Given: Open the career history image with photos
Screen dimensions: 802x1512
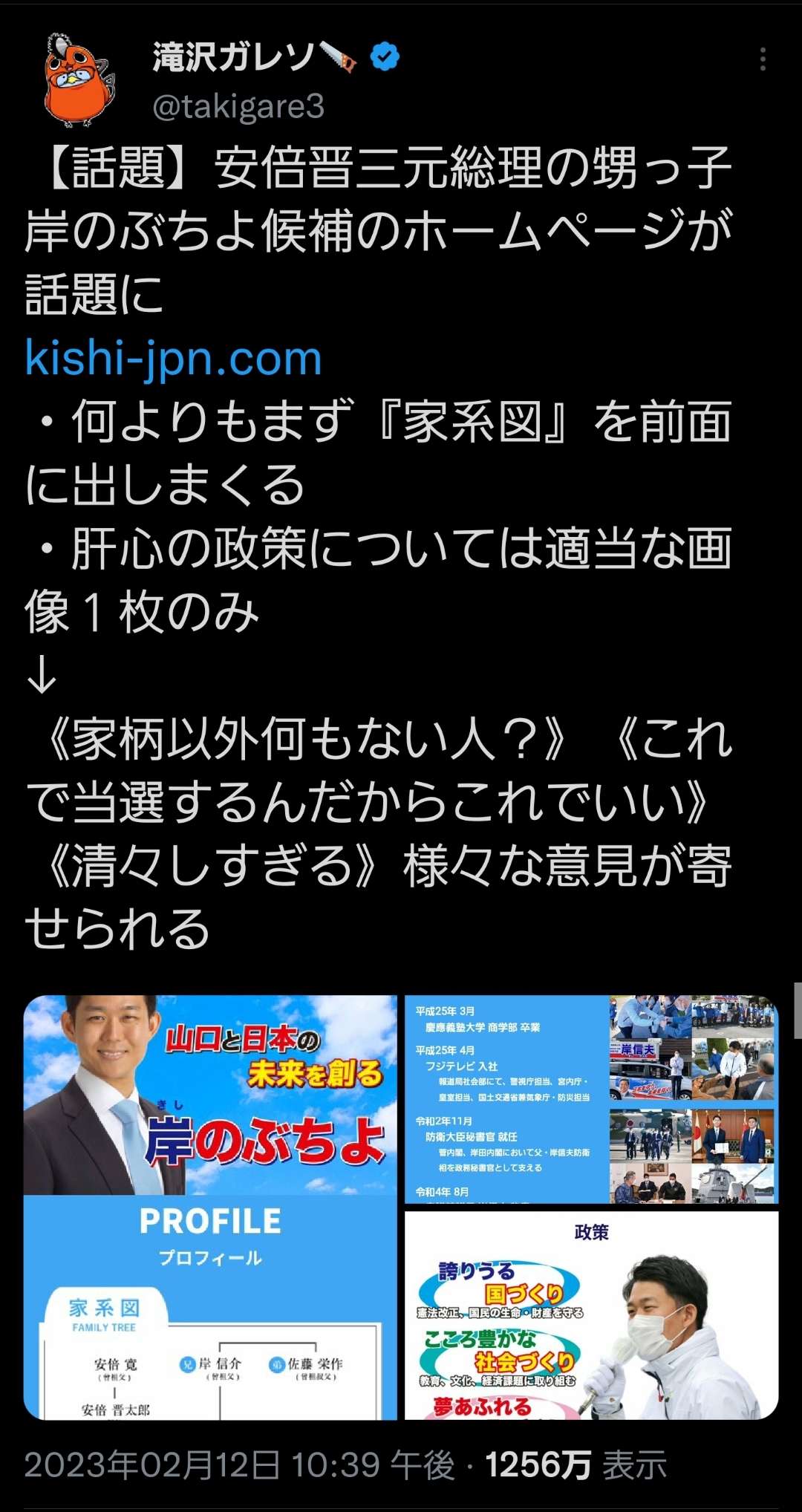Looking at the screenshot, I should [x=591, y=1098].
